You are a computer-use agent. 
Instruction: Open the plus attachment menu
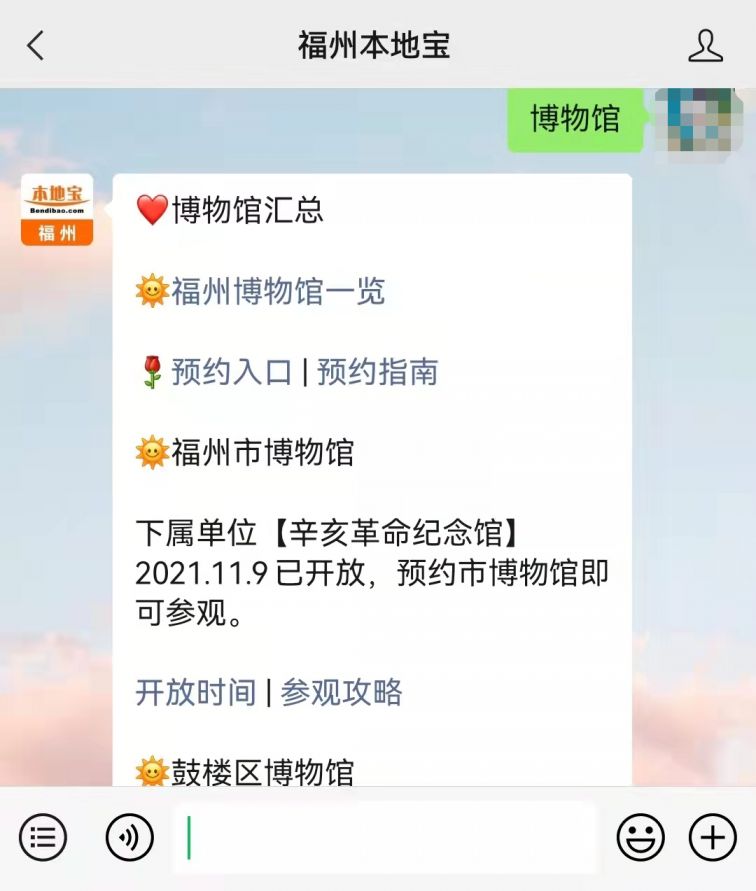click(x=712, y=837)
